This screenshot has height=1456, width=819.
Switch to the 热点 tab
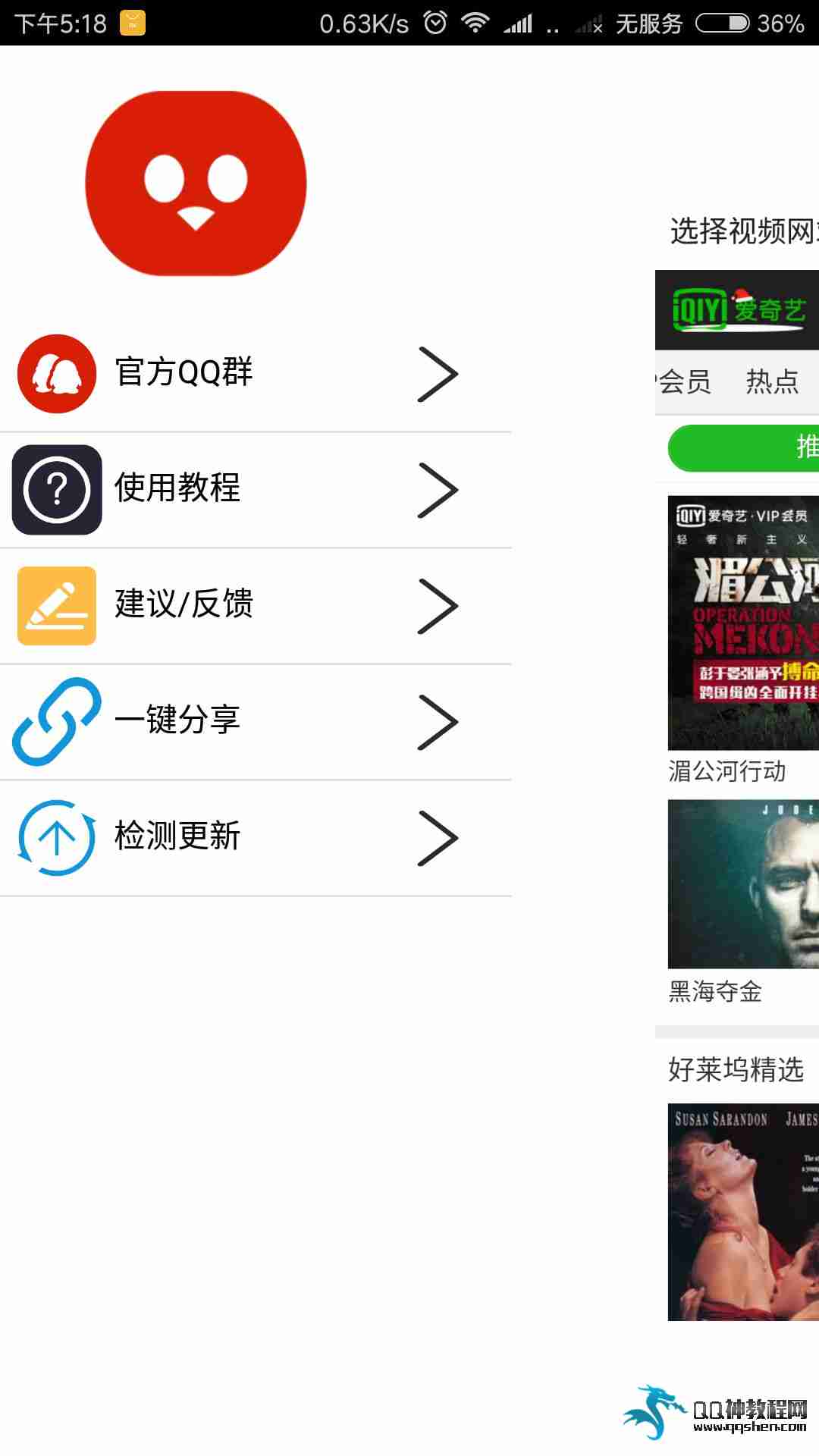[x=772, y=381]
